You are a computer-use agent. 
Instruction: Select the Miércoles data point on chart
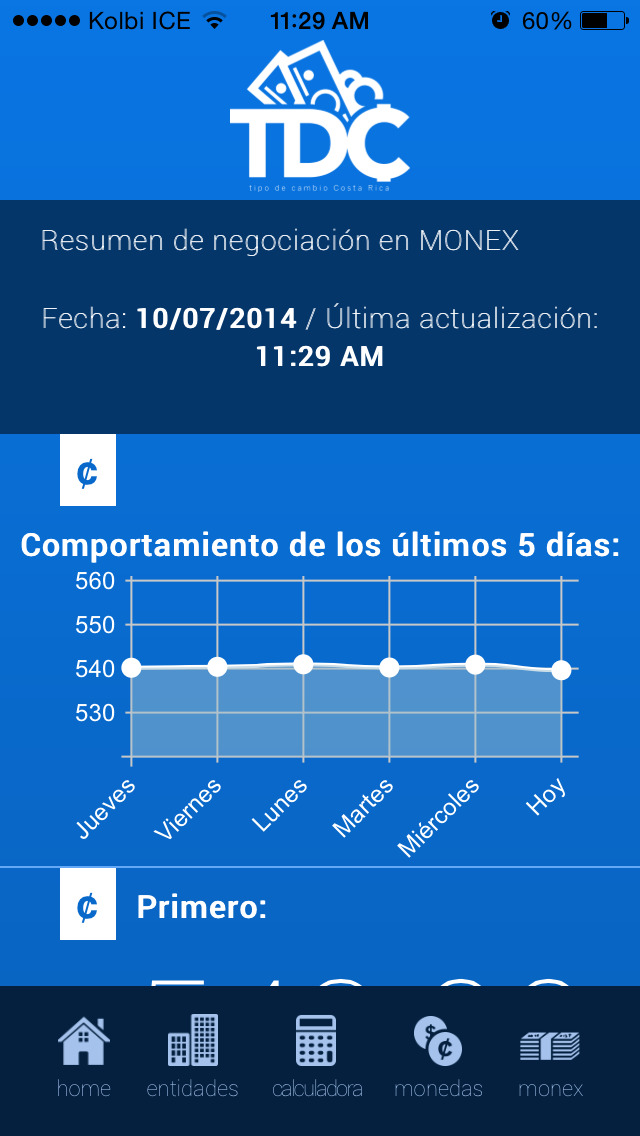click(475, 664)
